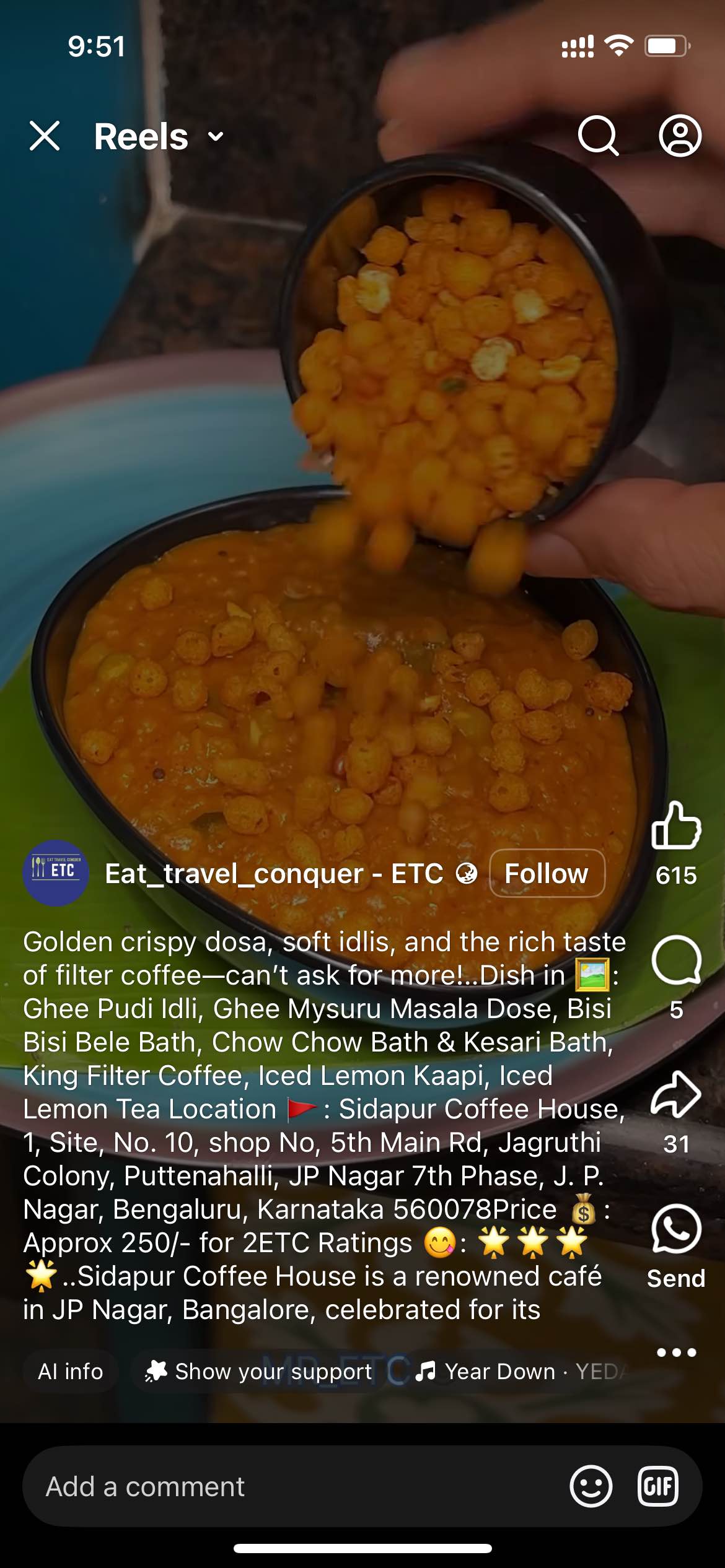Open your profile icon
This screenshot has height=1568, width=725.
pyautogui.click(x=680, y=136)
